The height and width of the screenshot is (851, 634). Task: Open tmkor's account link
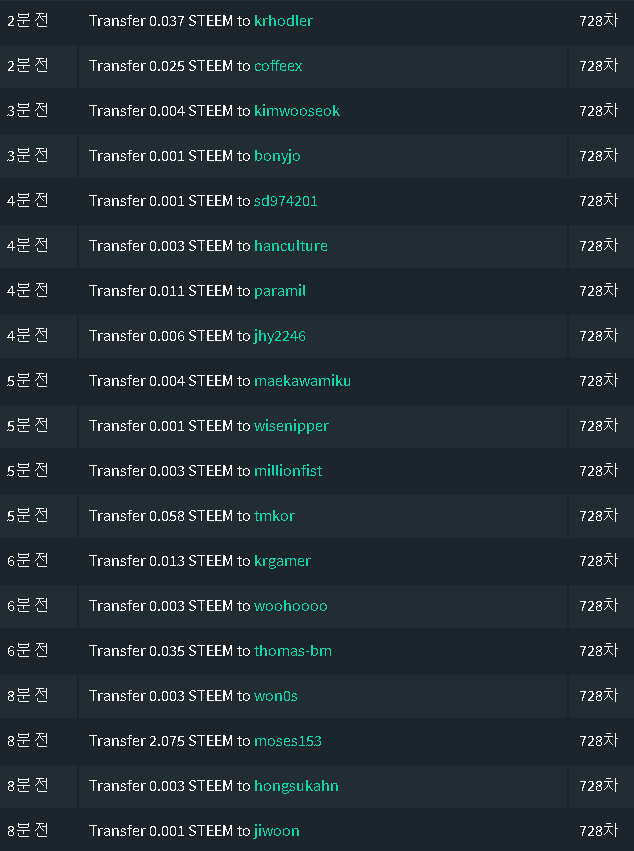[x=274, y=516]
